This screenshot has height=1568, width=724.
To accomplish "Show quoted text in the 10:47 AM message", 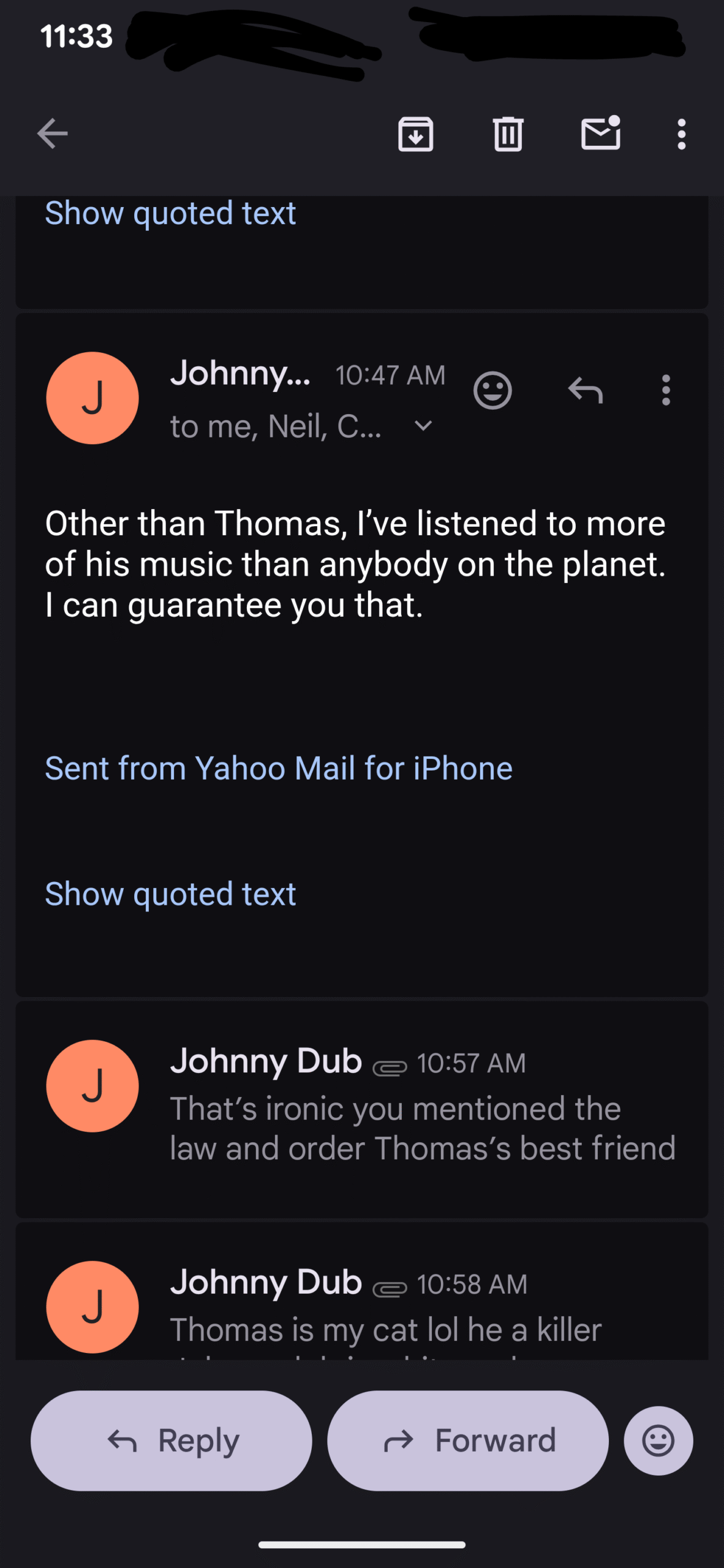I will point(170,894).
